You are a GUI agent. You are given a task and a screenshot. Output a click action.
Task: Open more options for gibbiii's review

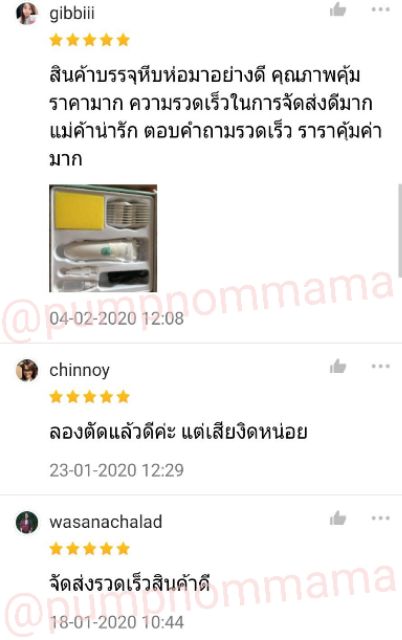click(x=380, y=9)
